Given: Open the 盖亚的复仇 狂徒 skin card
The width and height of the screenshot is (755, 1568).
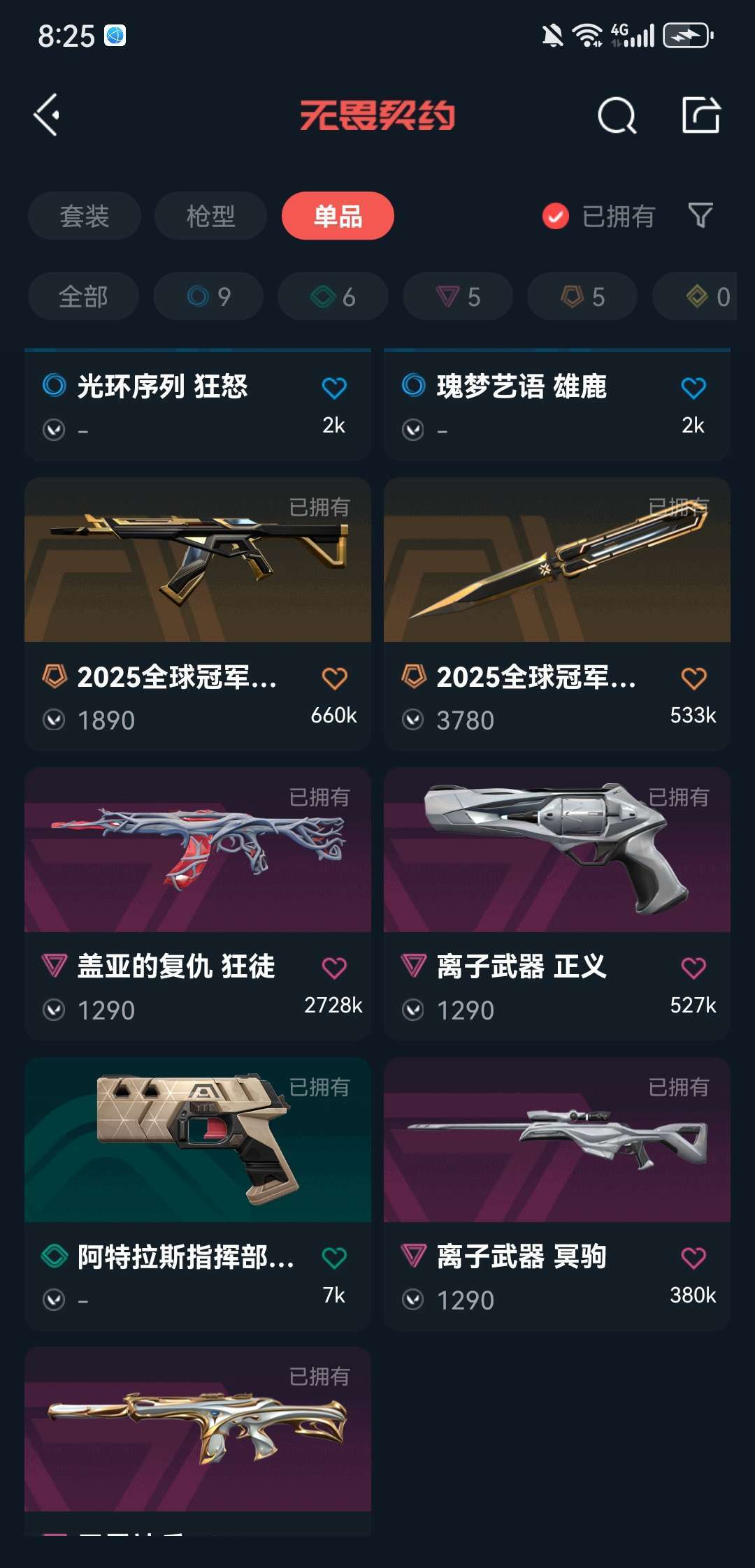Looking at the screenshot, I should click(198, 903).
